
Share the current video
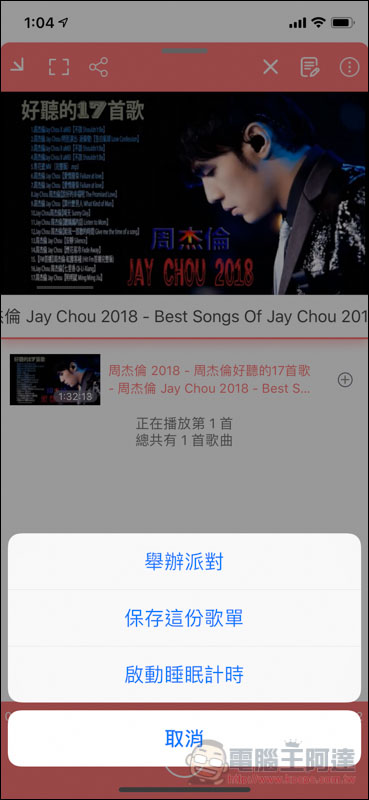click(99, 67)
